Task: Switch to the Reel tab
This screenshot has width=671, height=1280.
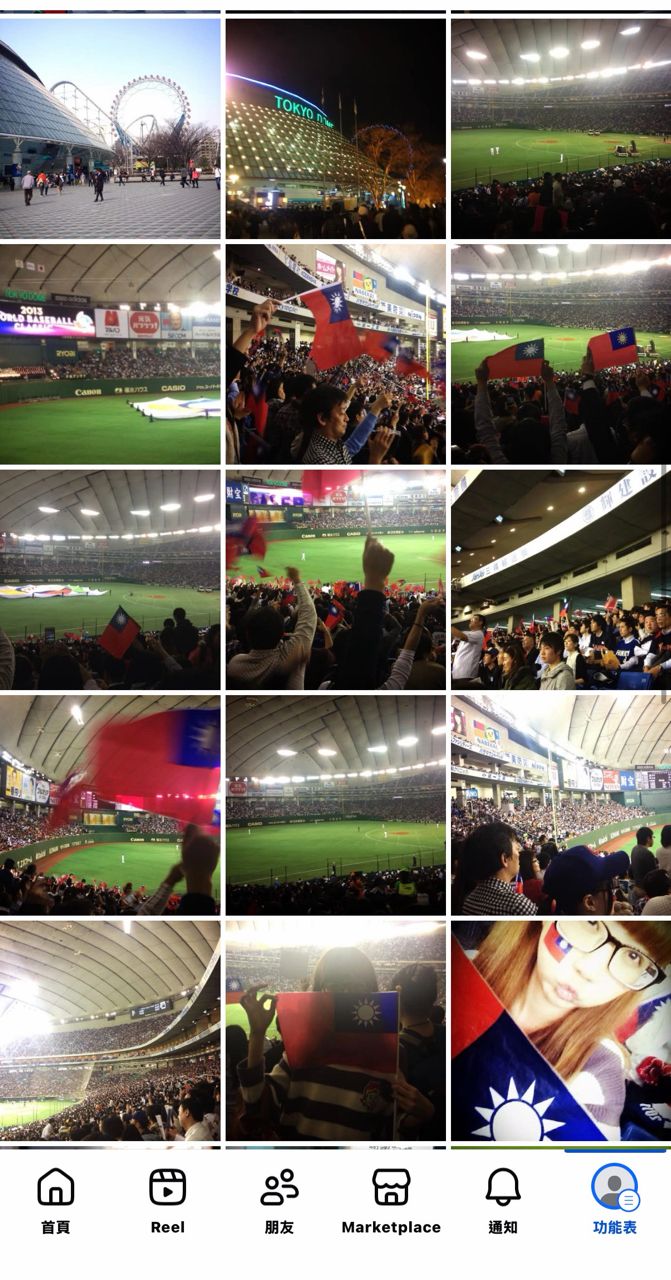Action: pyautogui.click(x=168, y=1201)
